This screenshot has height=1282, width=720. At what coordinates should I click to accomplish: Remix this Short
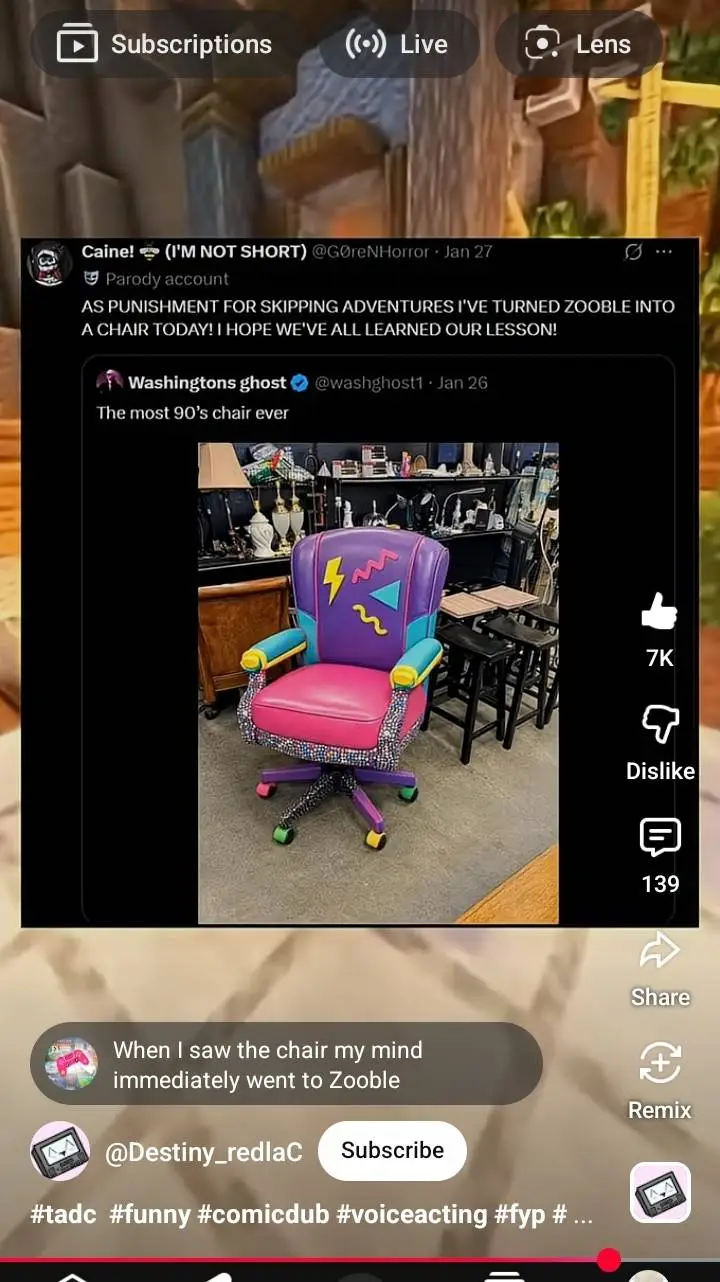[659, 1065]
